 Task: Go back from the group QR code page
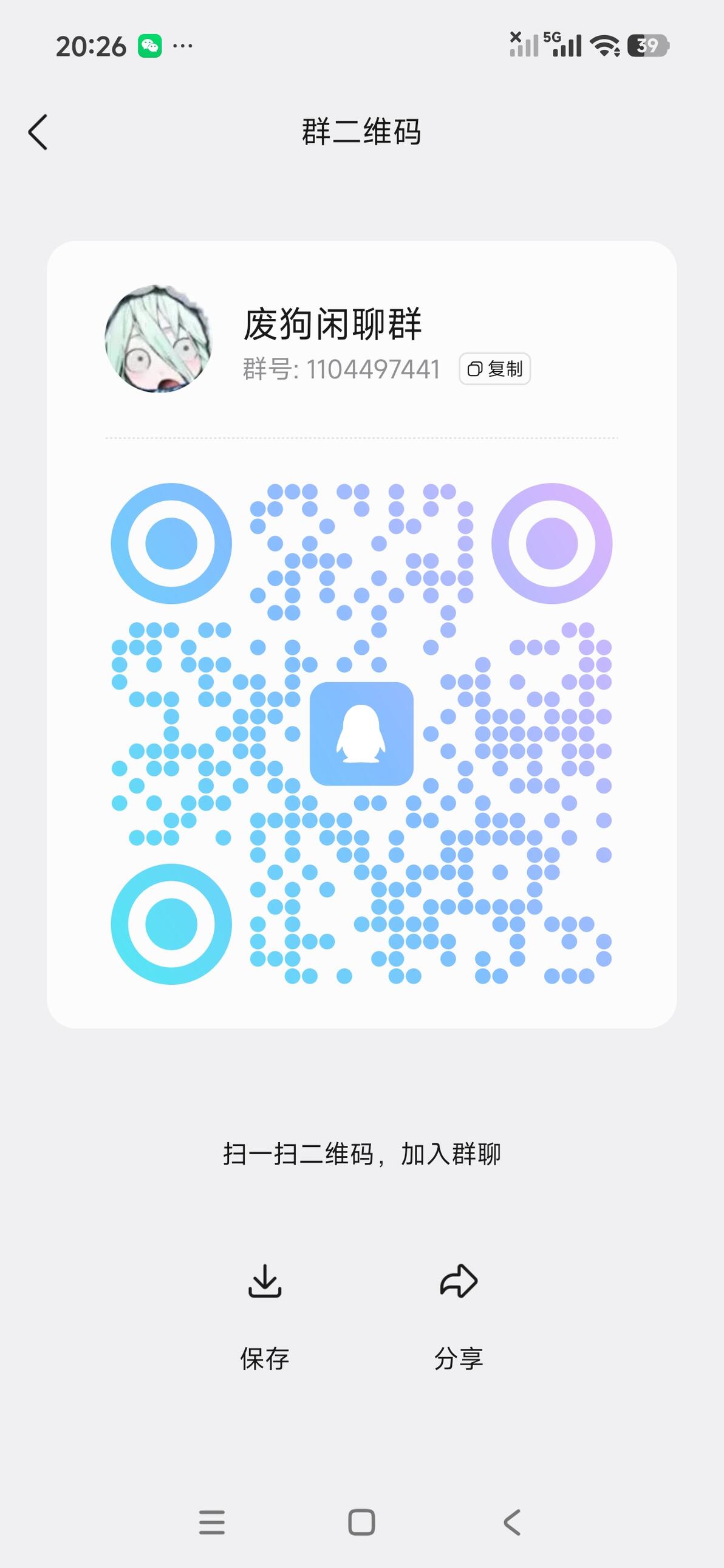pos(38,132)
